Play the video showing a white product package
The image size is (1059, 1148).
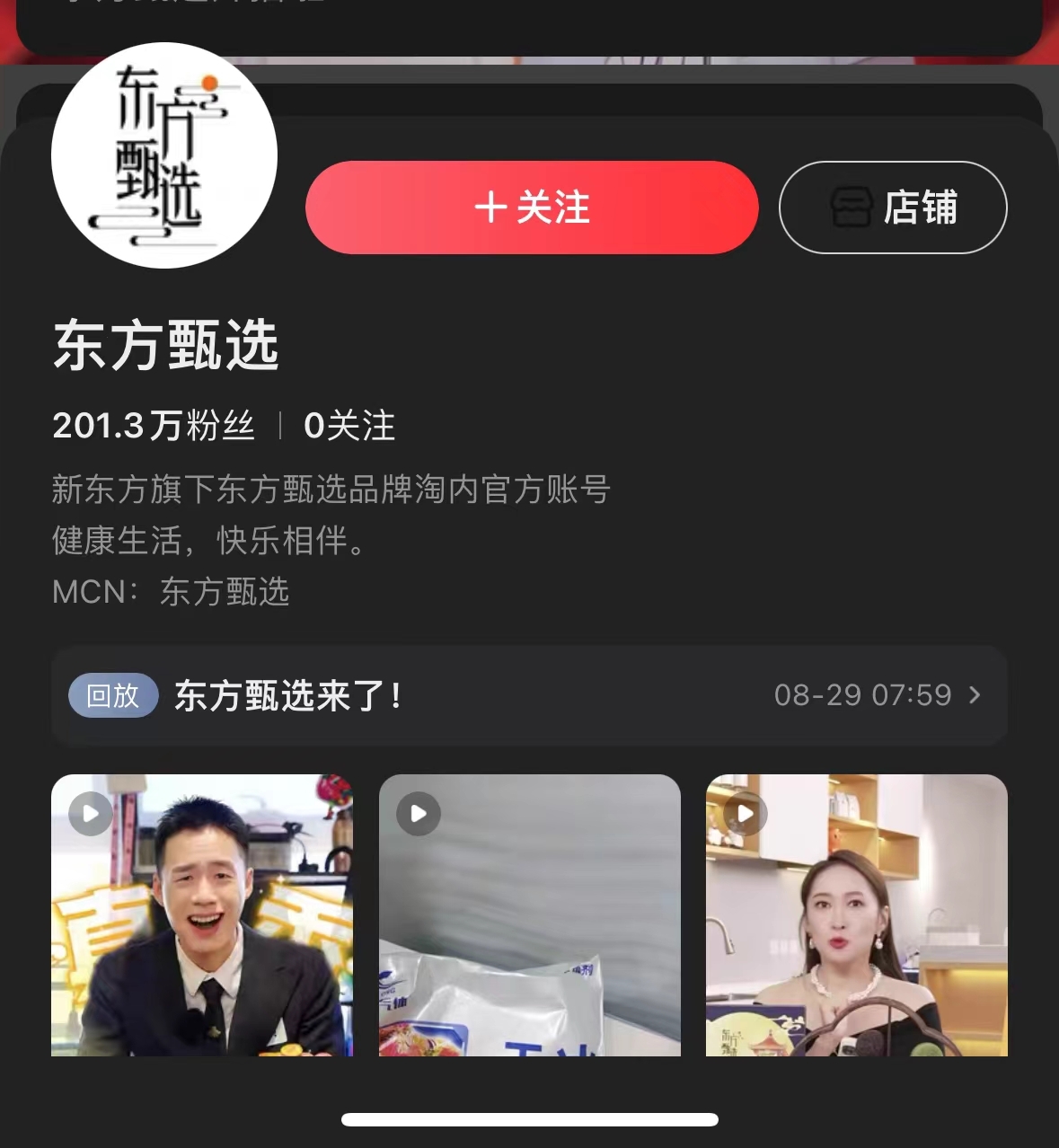(x=529, y=914)
